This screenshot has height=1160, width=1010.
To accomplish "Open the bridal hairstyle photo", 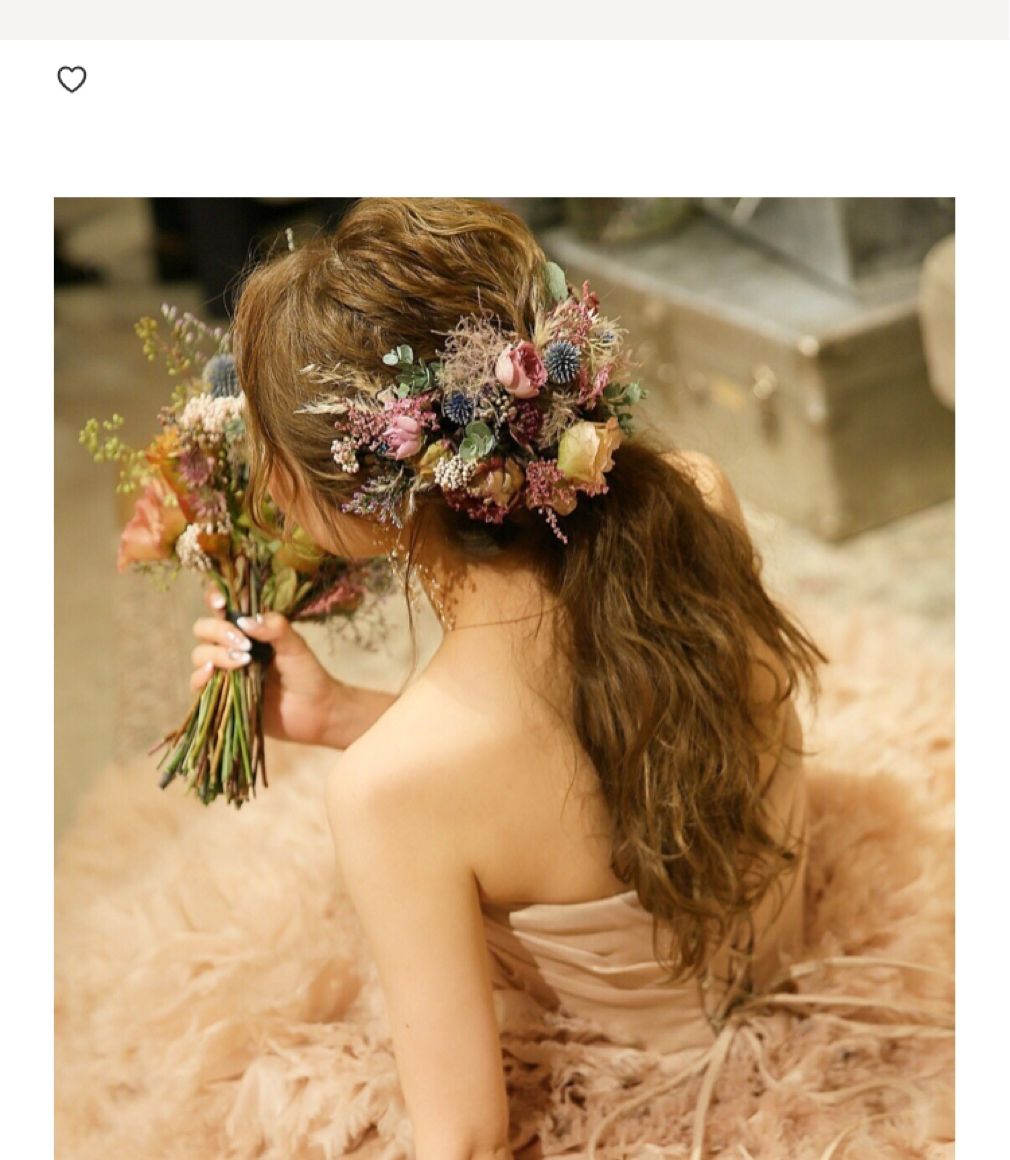I will 504,677.
